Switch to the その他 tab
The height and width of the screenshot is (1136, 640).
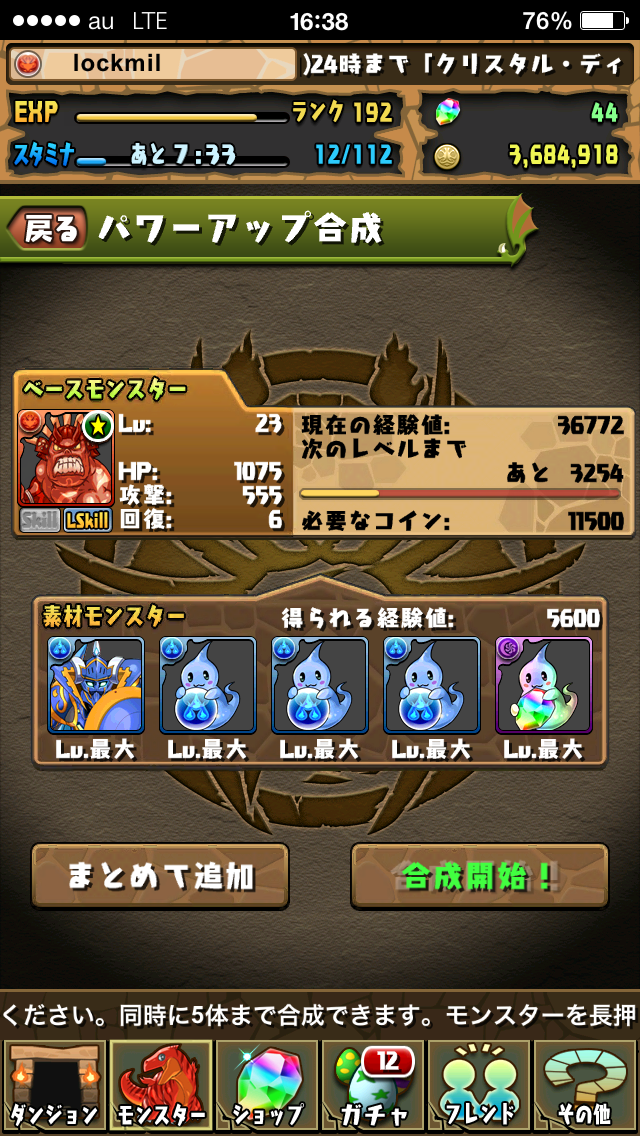pos(586,1086)
